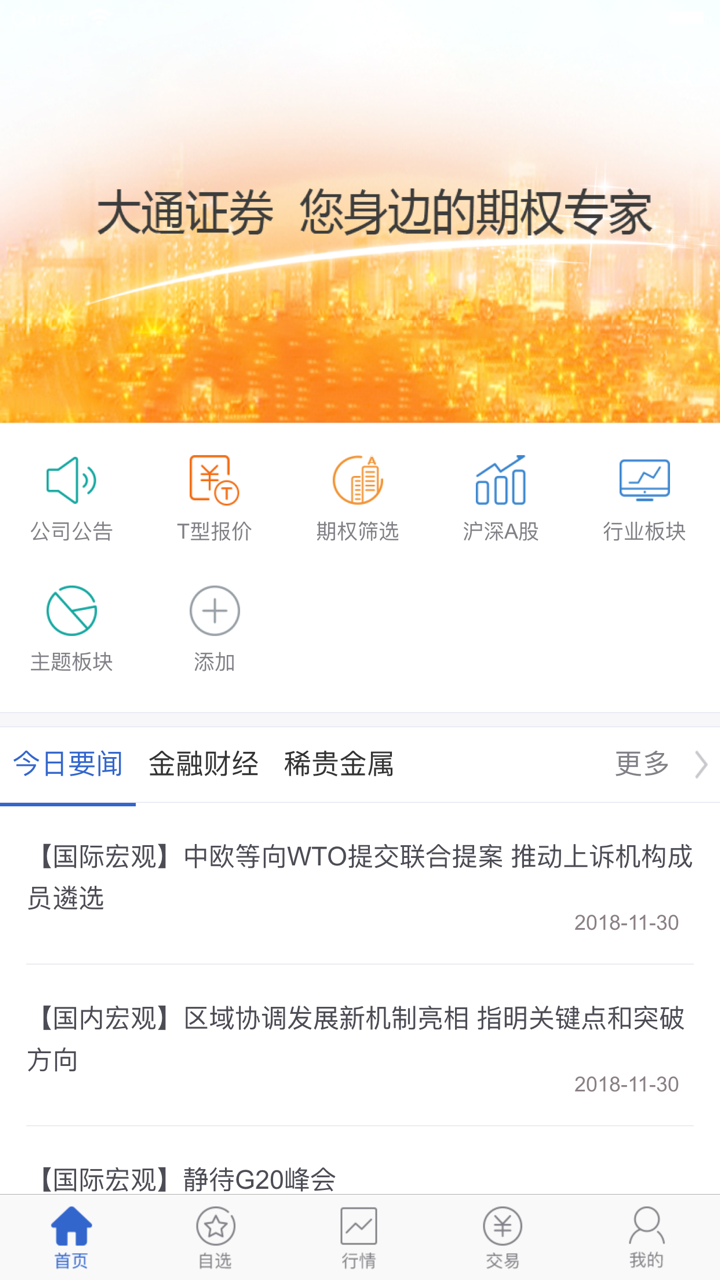Open the 区域协调发展新机制 news article
720x1280 pixels.
[360, 1040]
